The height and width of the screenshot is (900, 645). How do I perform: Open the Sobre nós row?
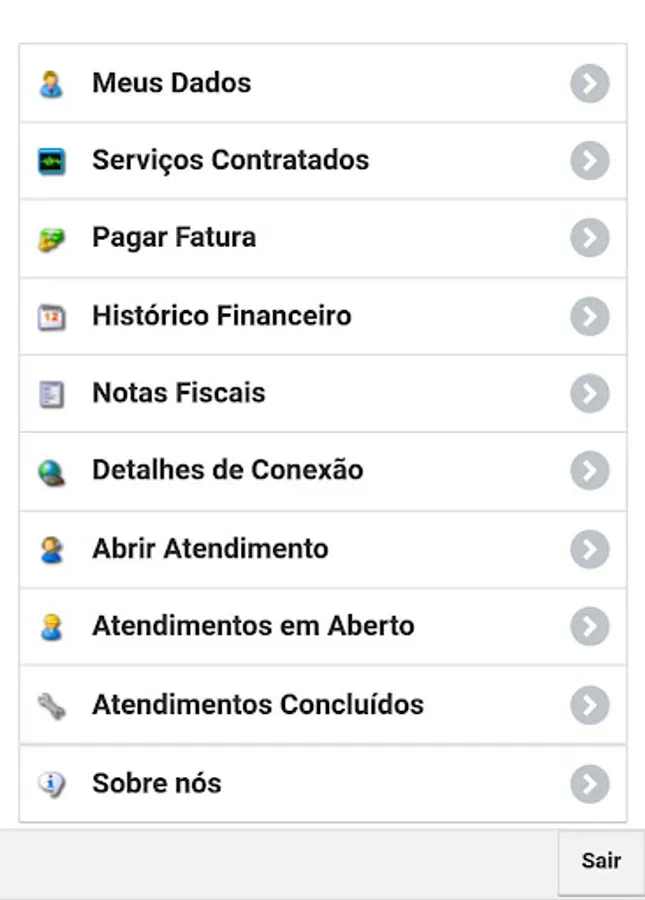tap(322, 783)
